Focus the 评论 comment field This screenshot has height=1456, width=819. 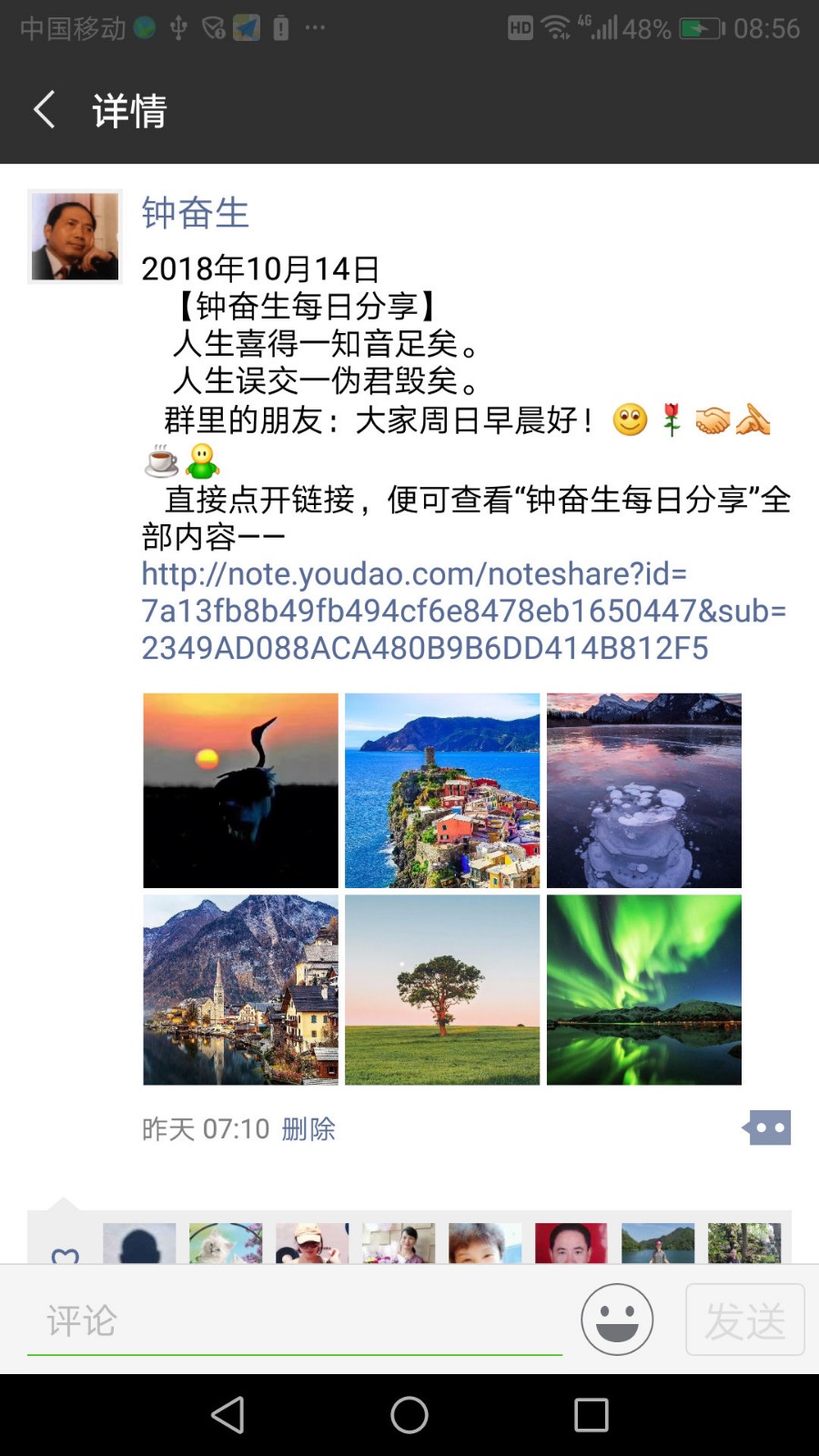click(x=294, y=1320)
